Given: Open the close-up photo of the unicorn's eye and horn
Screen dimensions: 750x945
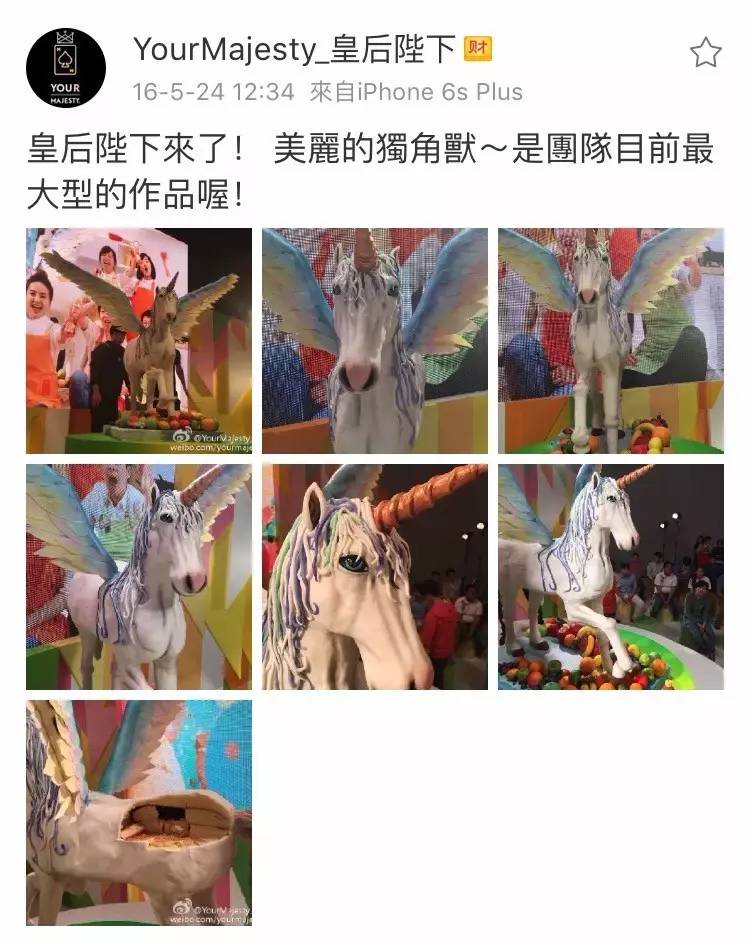Looking at the screenshot, I should (x=375, y=577).
